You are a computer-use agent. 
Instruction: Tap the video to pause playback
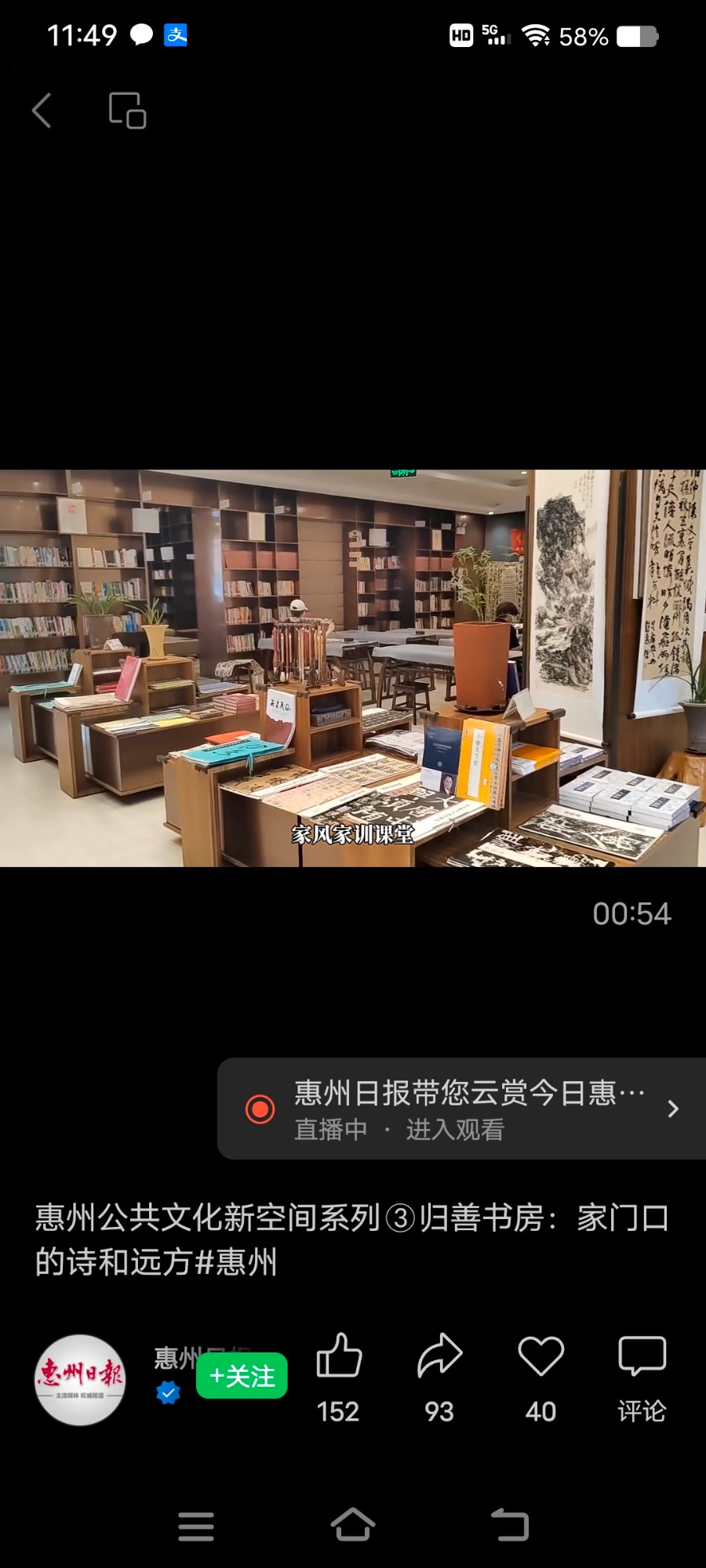[353, 668]
